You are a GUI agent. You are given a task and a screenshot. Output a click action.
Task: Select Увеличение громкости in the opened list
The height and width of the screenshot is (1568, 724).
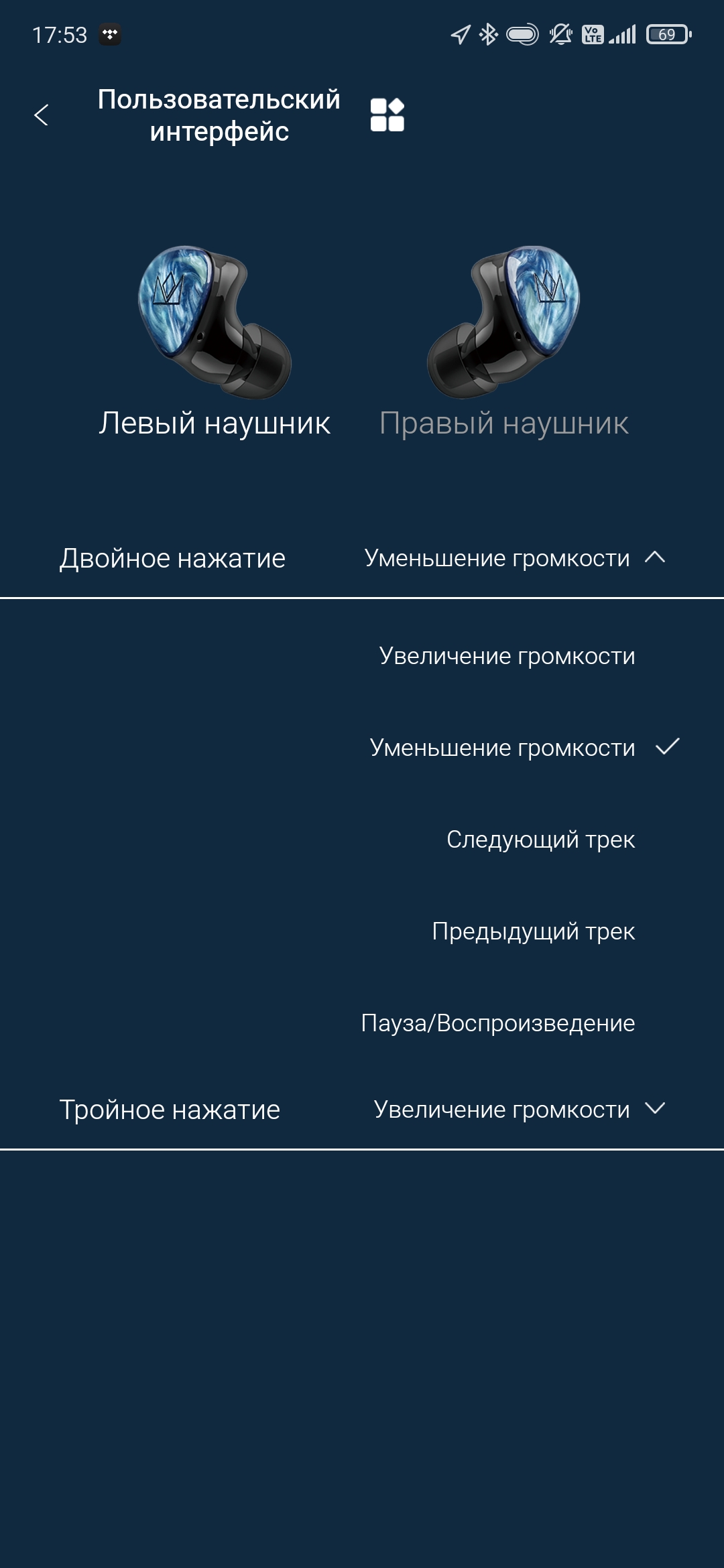tap(507, 656)
